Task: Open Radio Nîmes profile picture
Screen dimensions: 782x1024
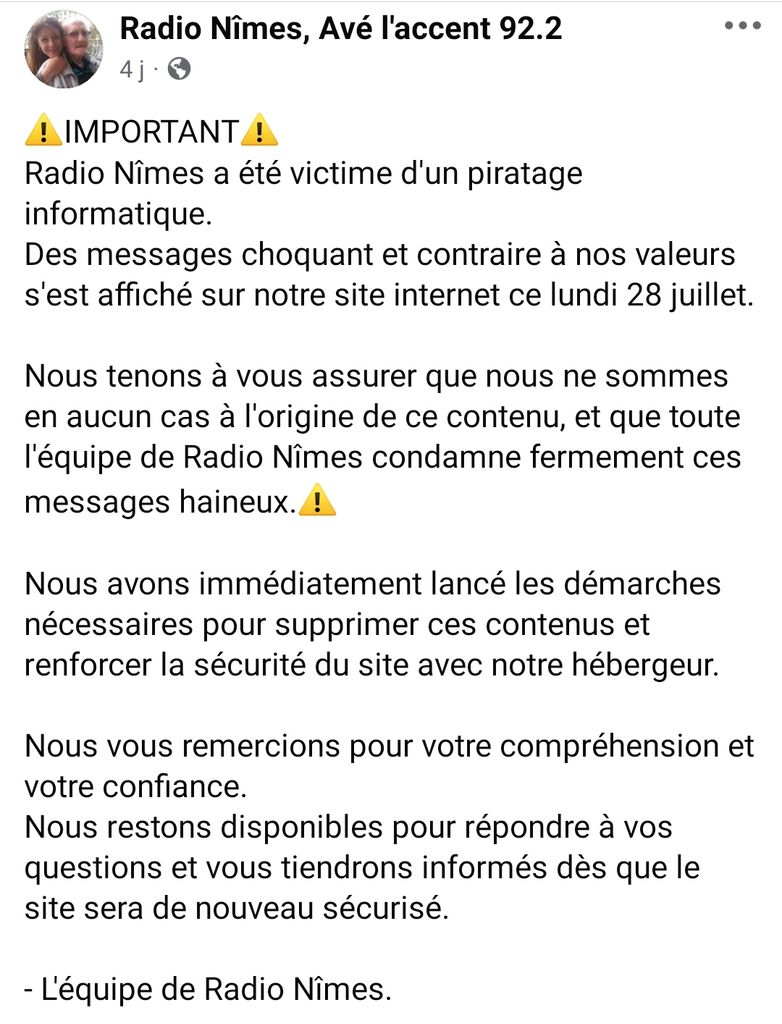Action: pos(62,50)
